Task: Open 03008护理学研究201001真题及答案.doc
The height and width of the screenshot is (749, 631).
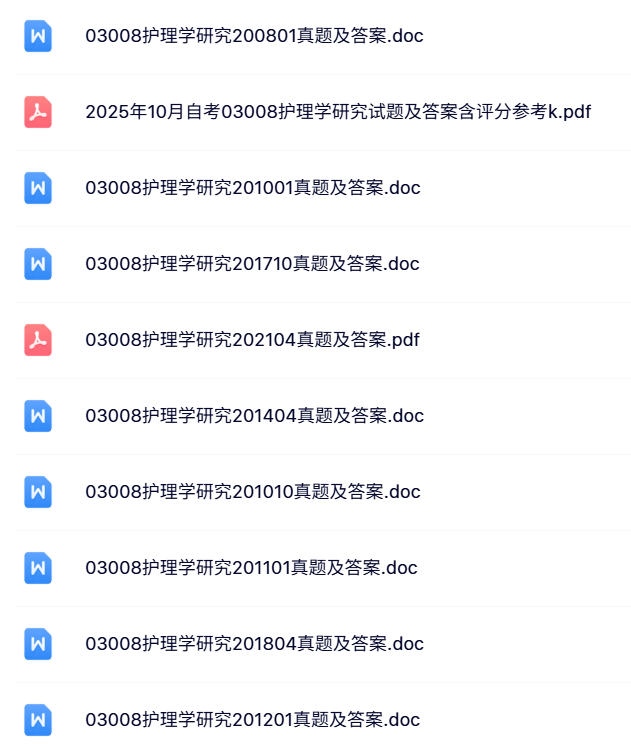Action: [x=252, y=188]
